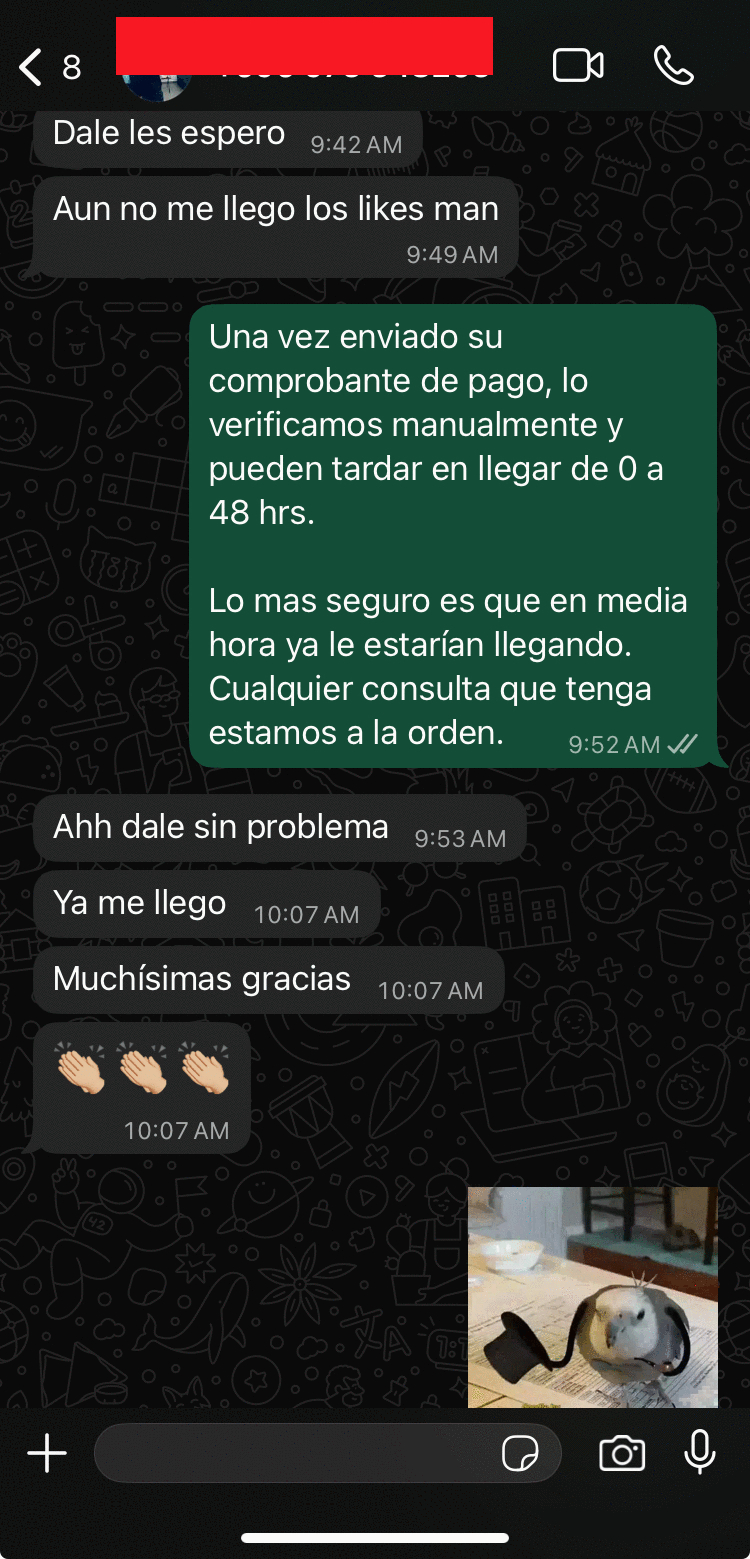Go back to the chats list
Viewport: 750px width, 1559px height.
[x=32, y=68]
